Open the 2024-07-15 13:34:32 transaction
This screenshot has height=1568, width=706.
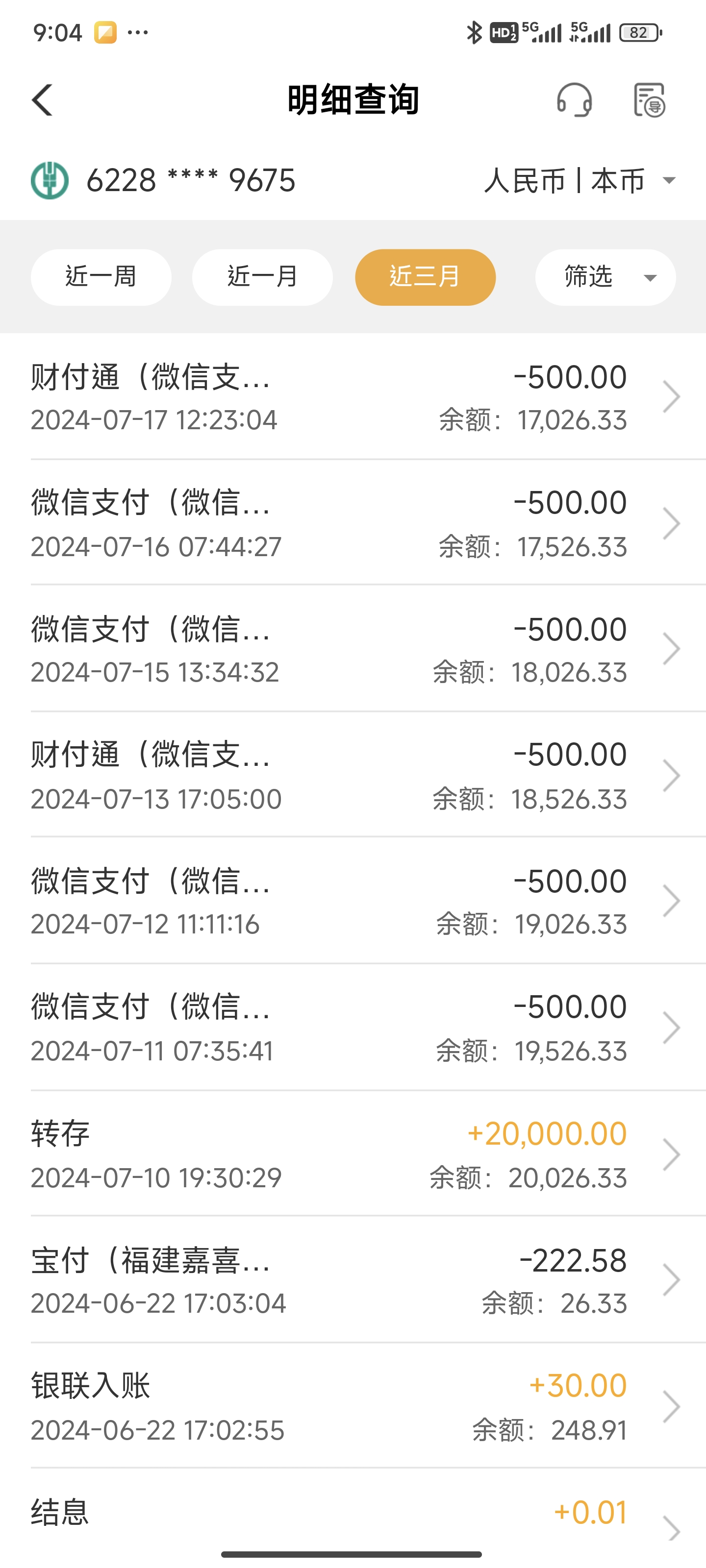tap(353, 648)
